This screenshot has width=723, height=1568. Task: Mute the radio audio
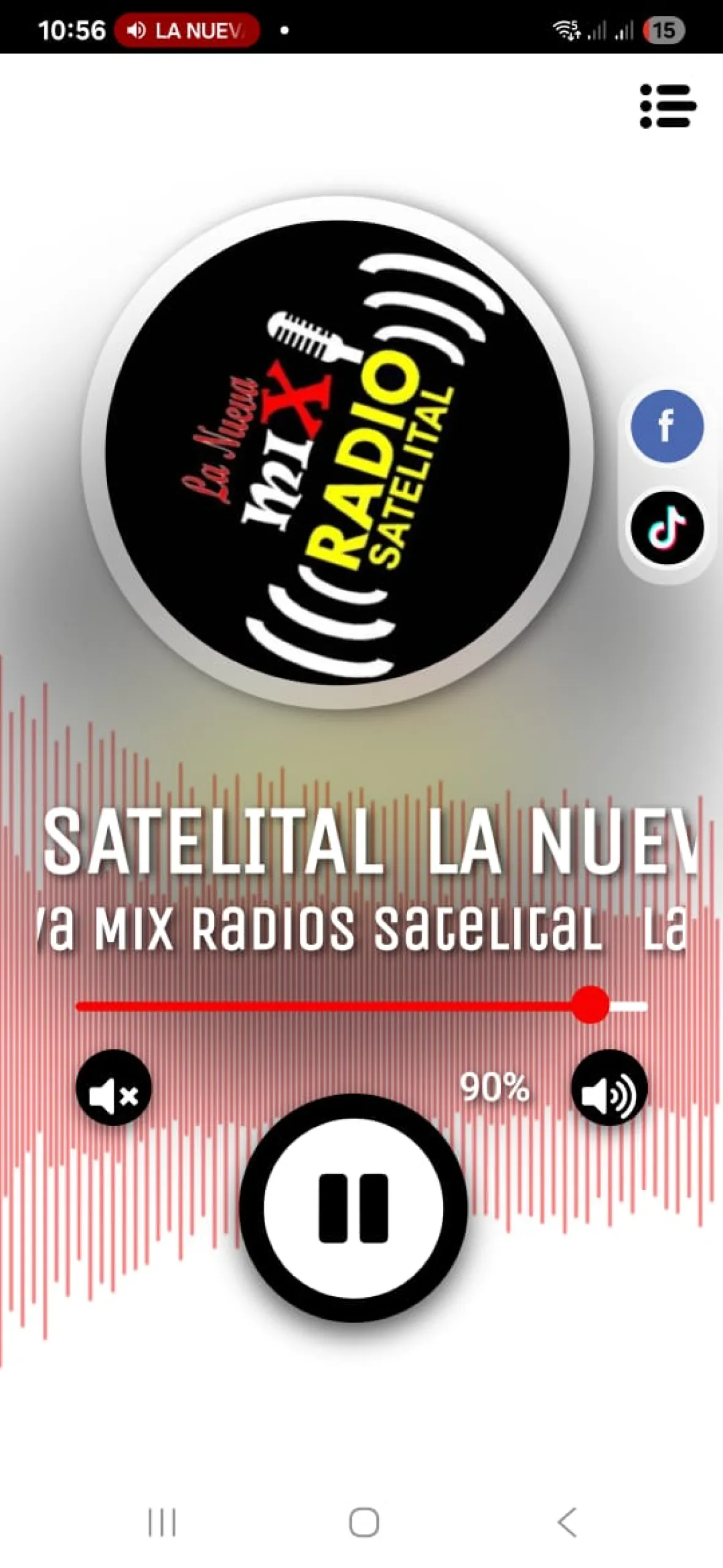pyautogui.click(x=113, y=1088)
